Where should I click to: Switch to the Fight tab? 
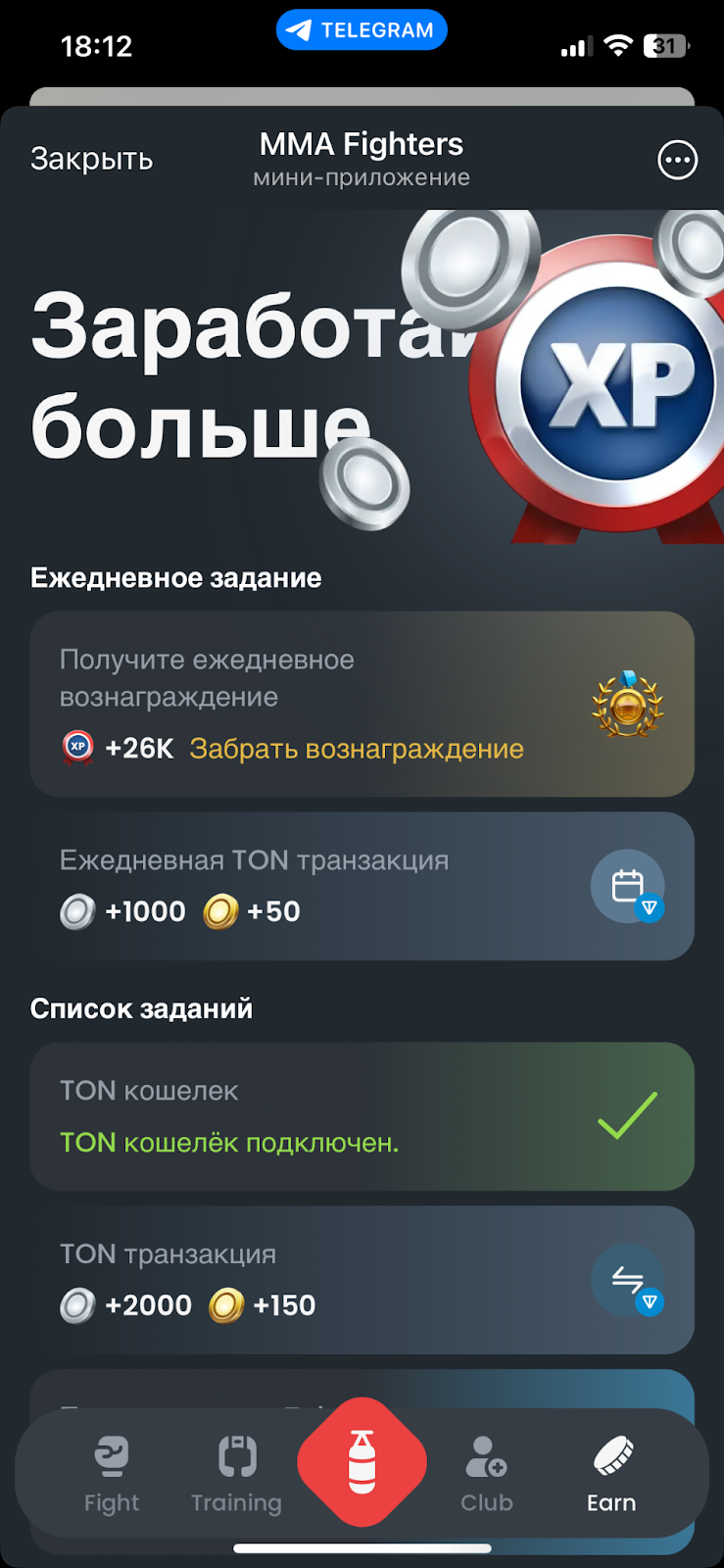[112, 1474]
